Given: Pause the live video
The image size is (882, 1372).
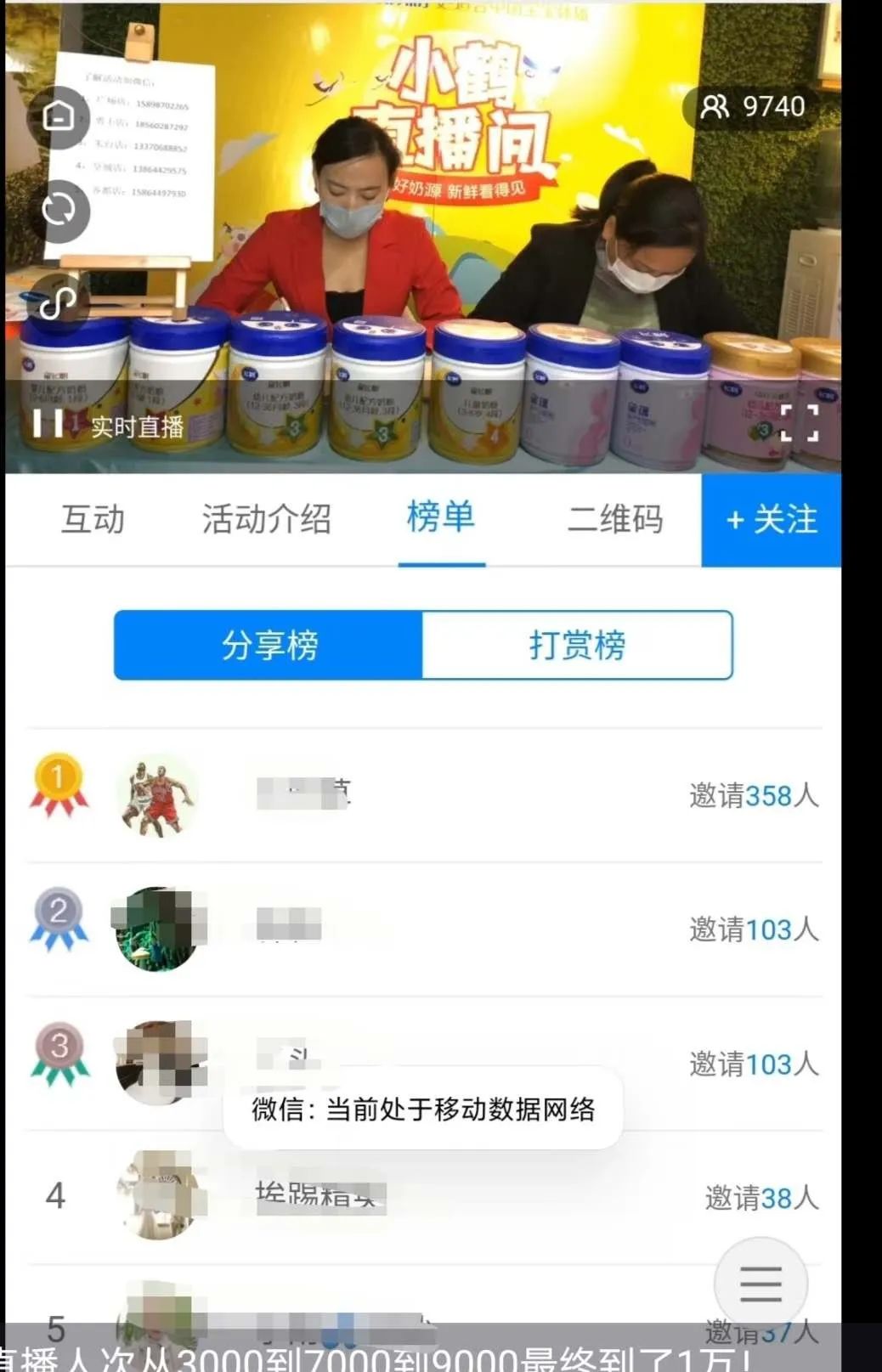Looking at the screenshot, I should 48,422.
